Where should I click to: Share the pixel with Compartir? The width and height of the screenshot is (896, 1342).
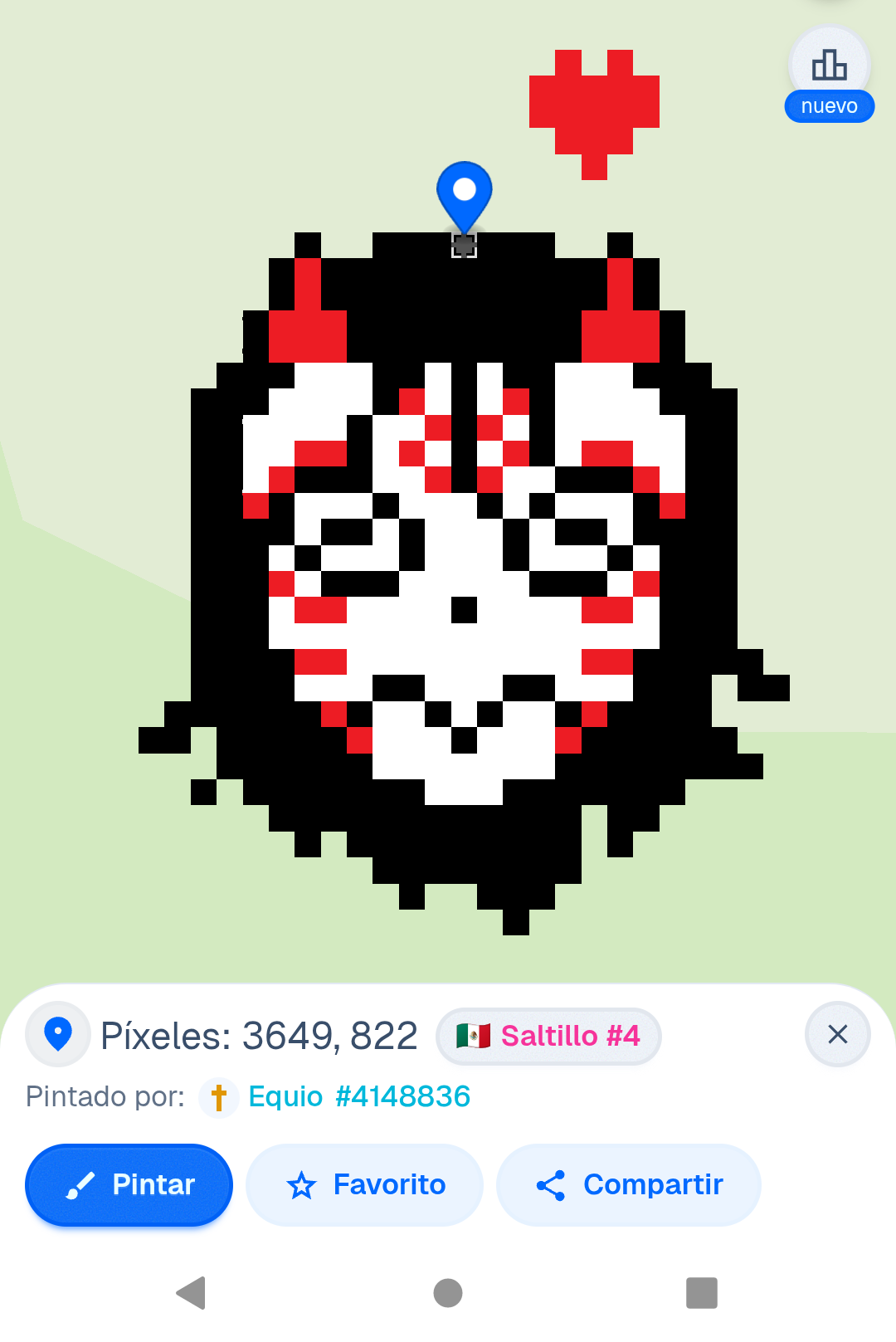click(629, 1184)
